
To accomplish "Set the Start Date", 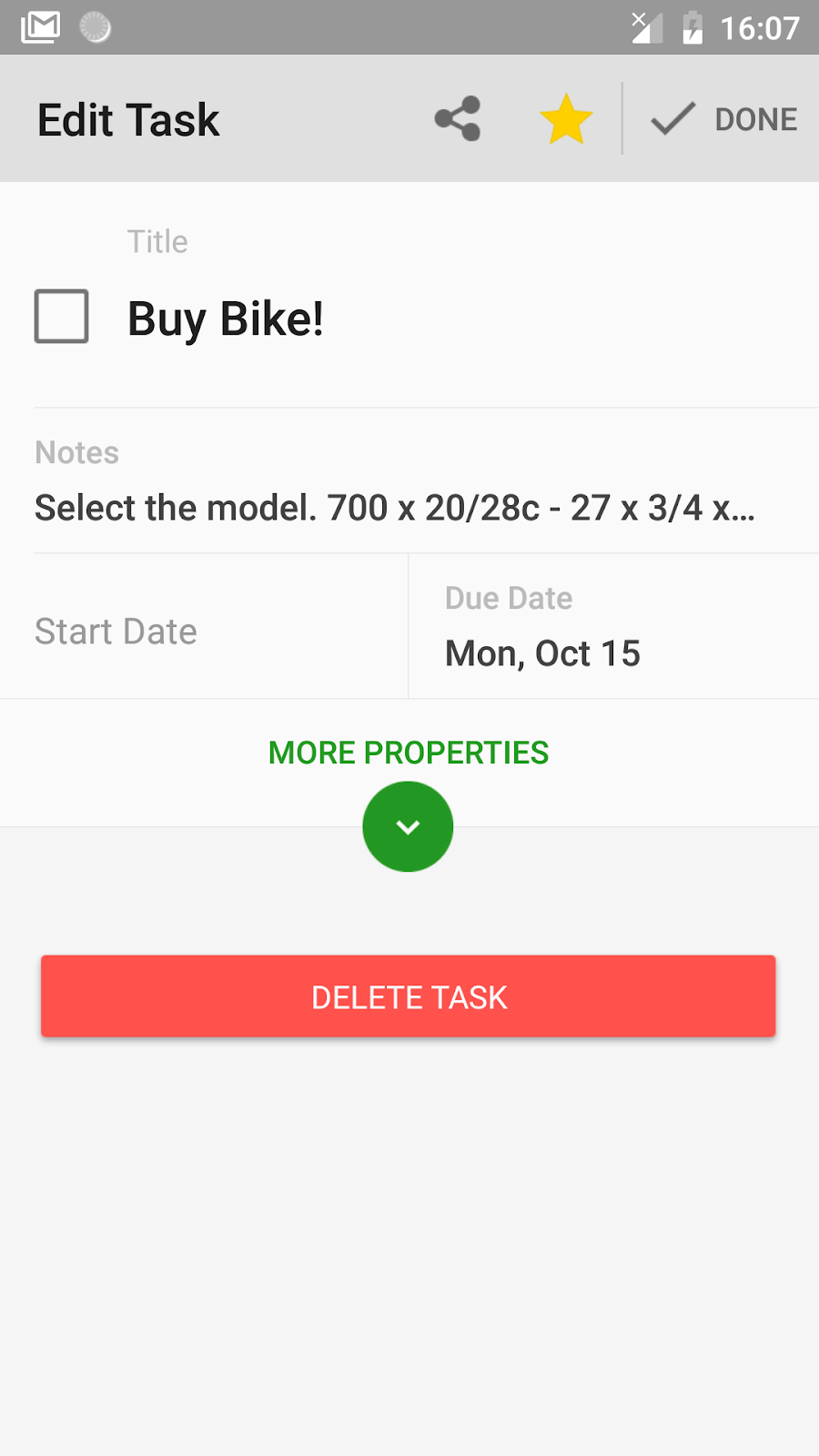I will 116,632.
